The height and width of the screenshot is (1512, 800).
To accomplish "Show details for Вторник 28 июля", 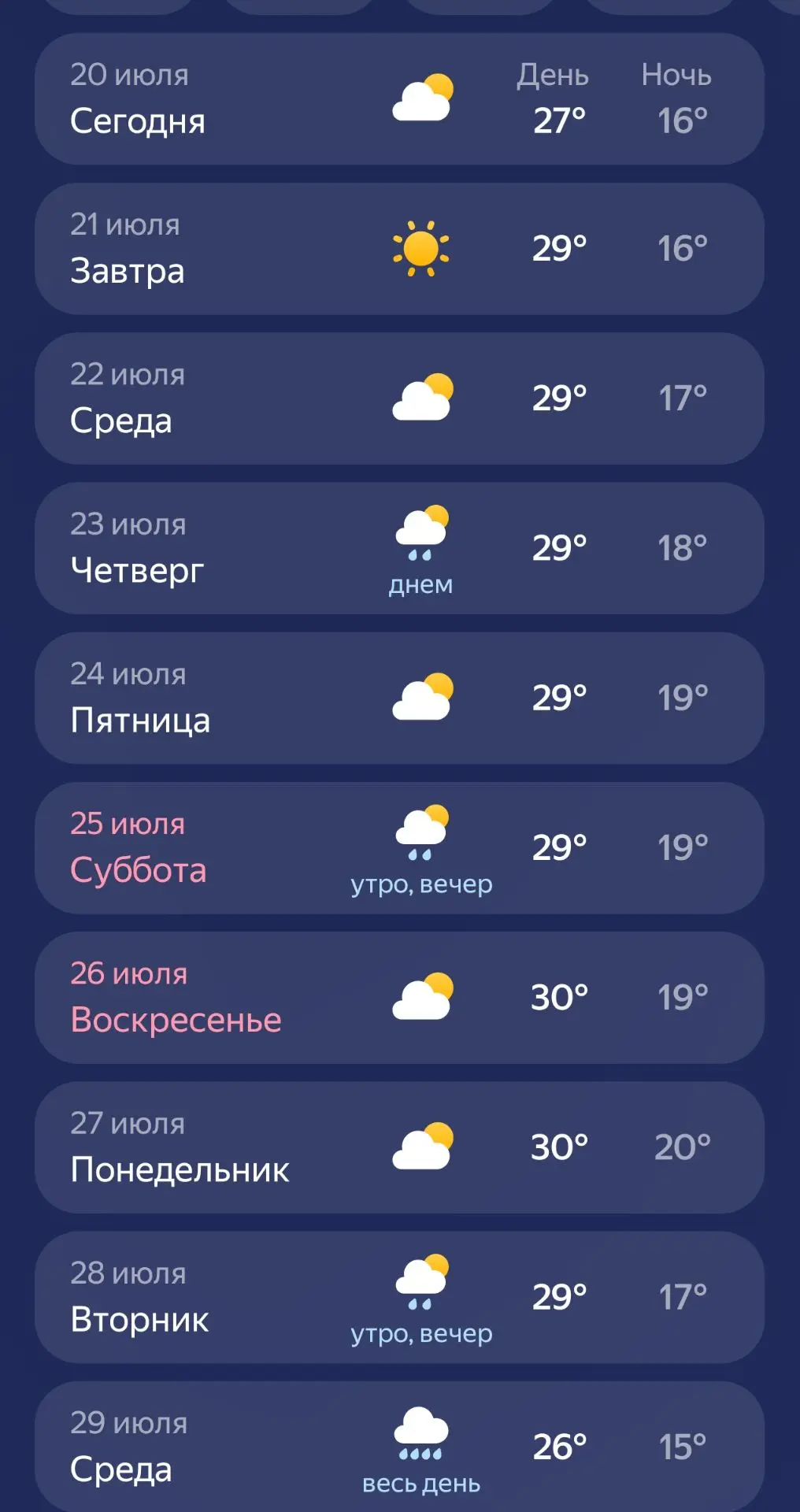I will click(x=399, y=1298).
